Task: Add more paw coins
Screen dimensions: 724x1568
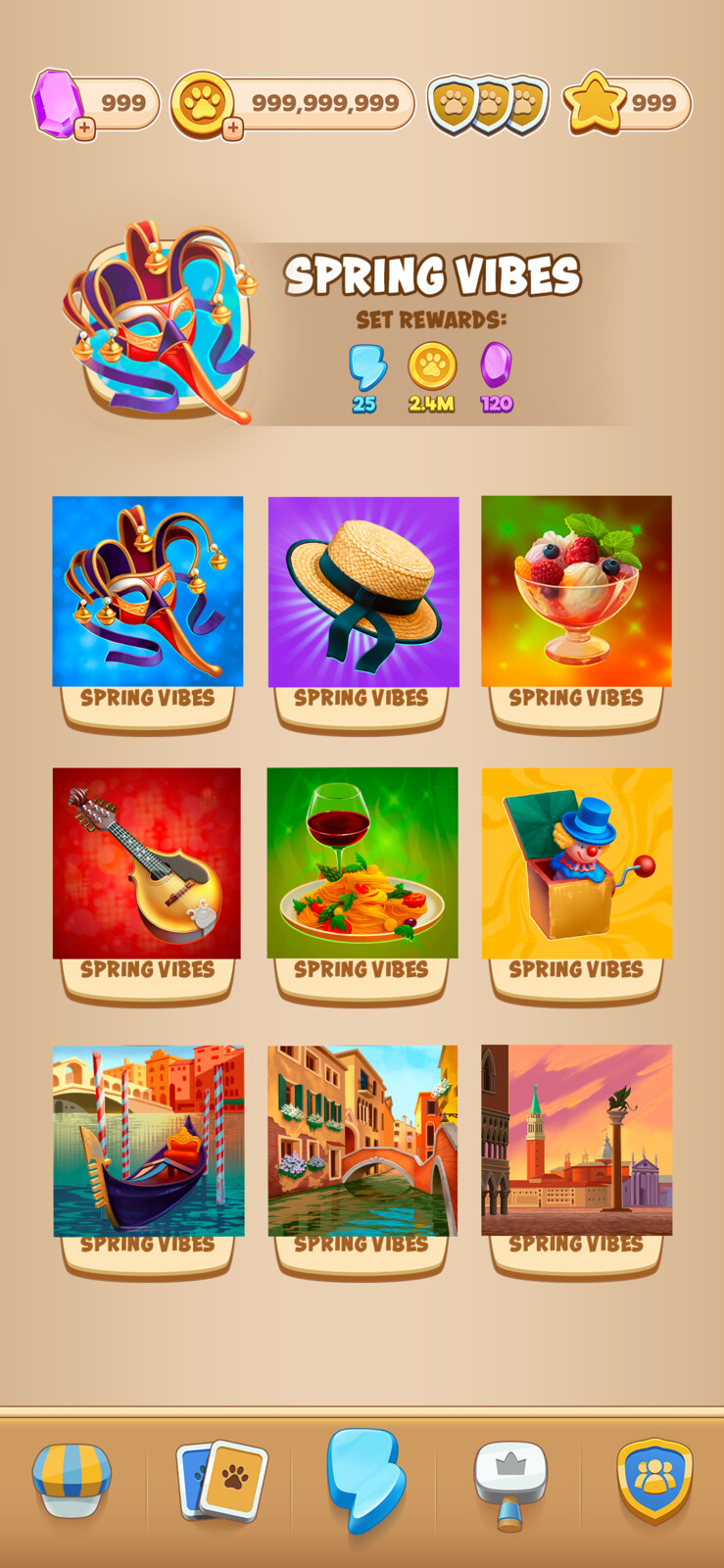Action: (232, 128)
